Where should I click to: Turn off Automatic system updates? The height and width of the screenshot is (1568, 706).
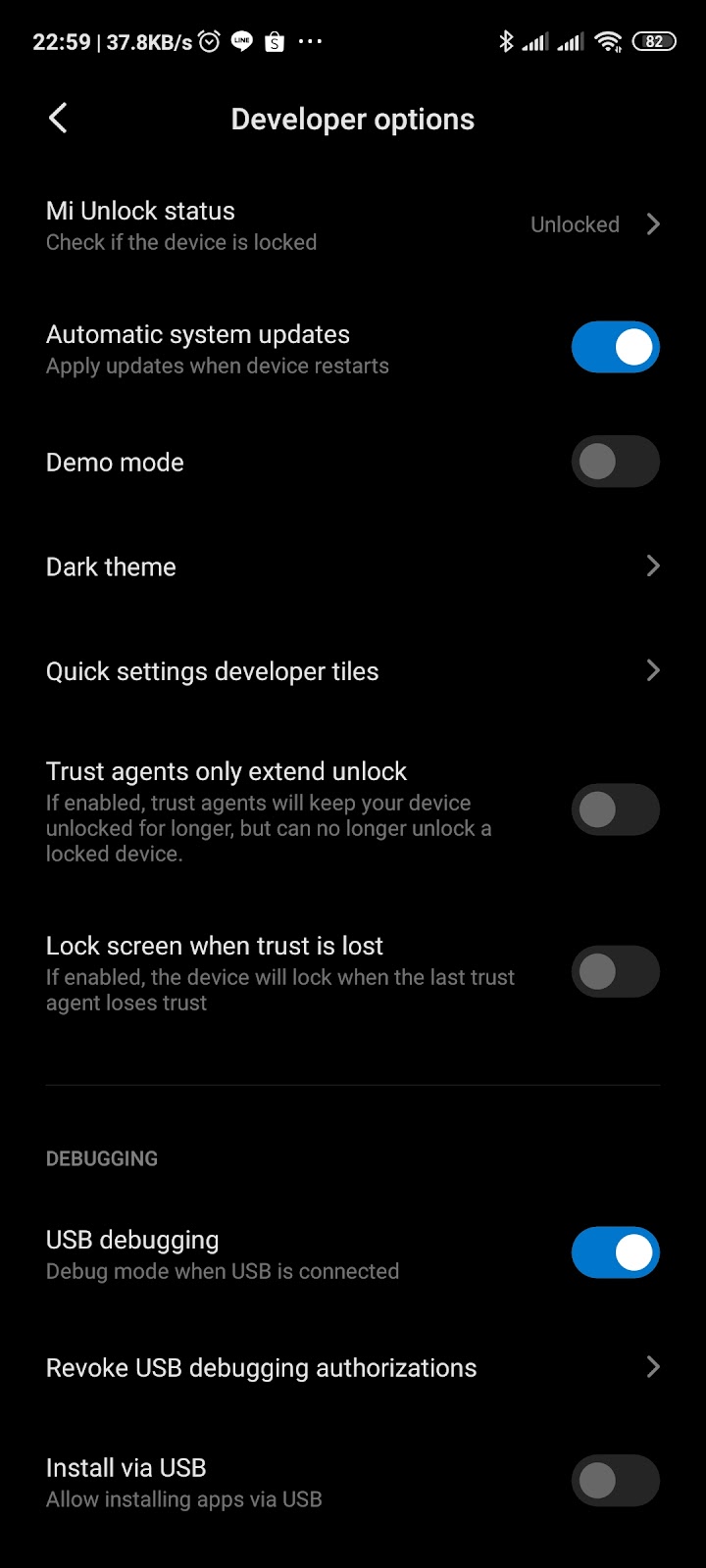(x=615, y=348)
